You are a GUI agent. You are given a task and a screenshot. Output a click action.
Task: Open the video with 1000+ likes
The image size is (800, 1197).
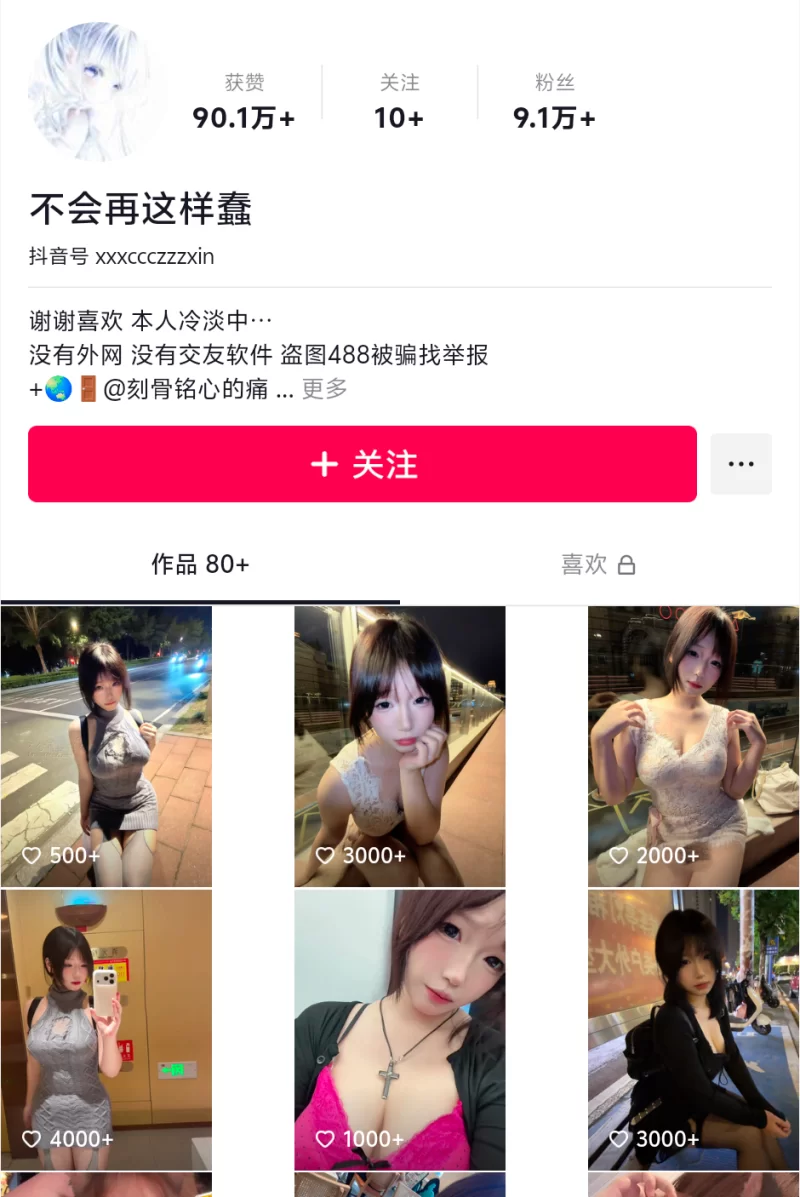click(399, 1030)
